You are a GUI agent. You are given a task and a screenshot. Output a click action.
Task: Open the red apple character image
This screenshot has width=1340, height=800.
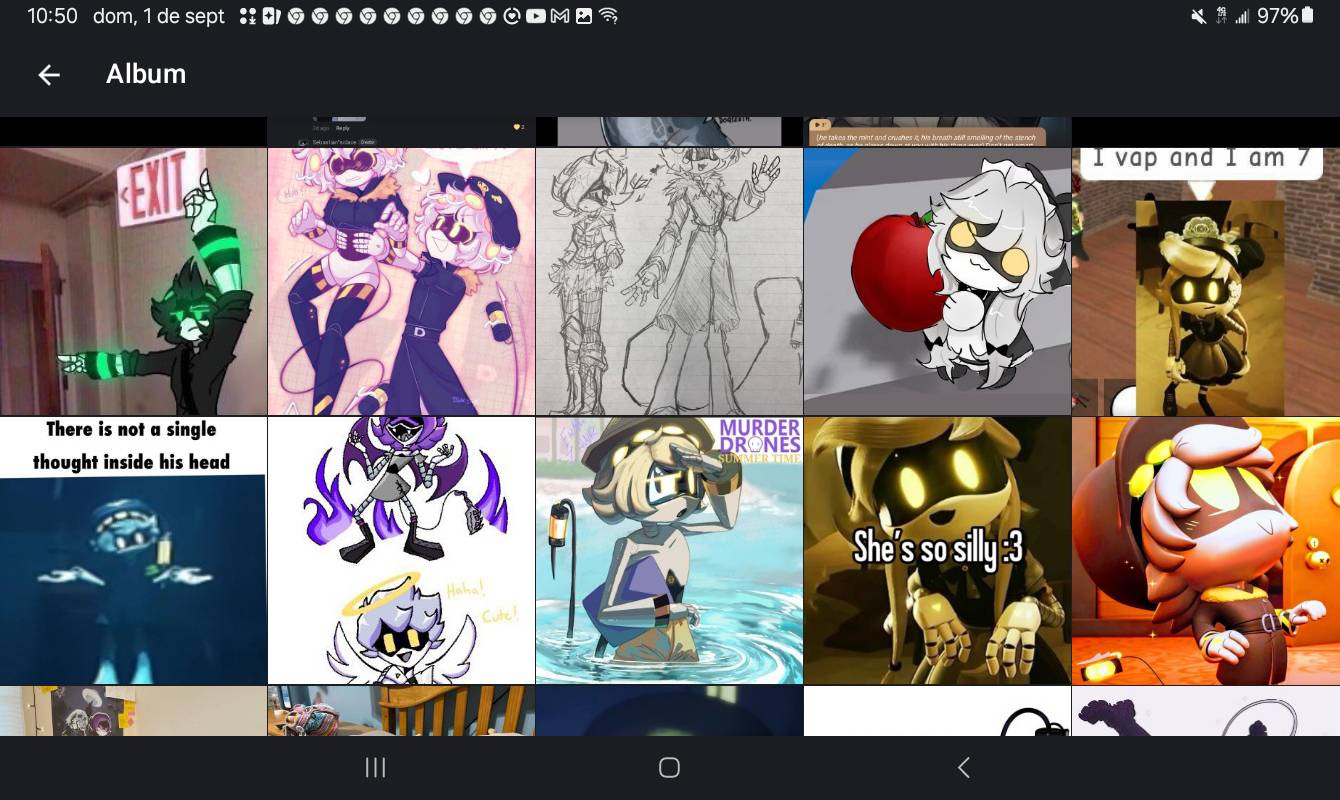tap(937, 281)
